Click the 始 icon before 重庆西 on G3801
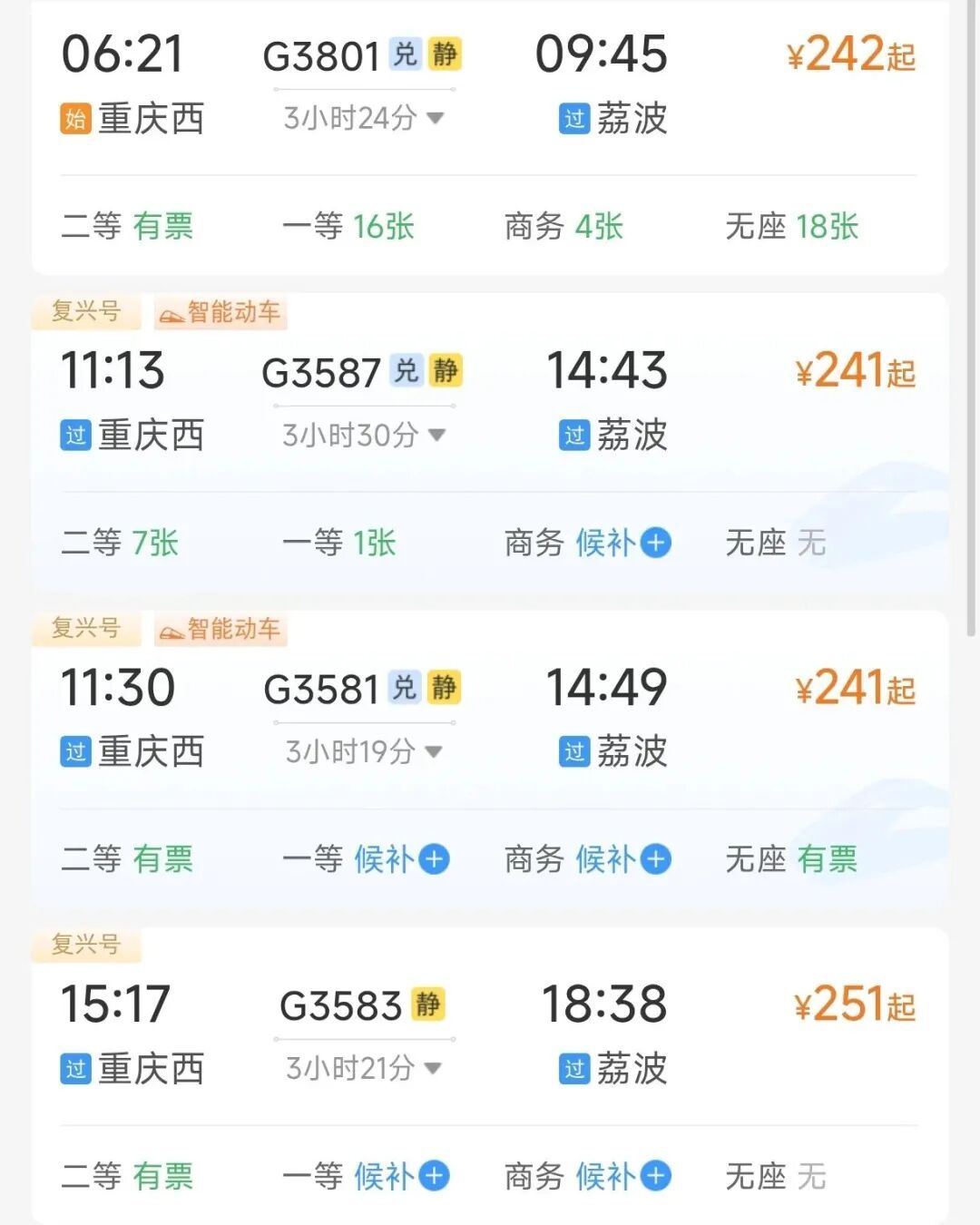This screenshot has height=1225, width=980. pyautogui.click(x=77, y=119)
